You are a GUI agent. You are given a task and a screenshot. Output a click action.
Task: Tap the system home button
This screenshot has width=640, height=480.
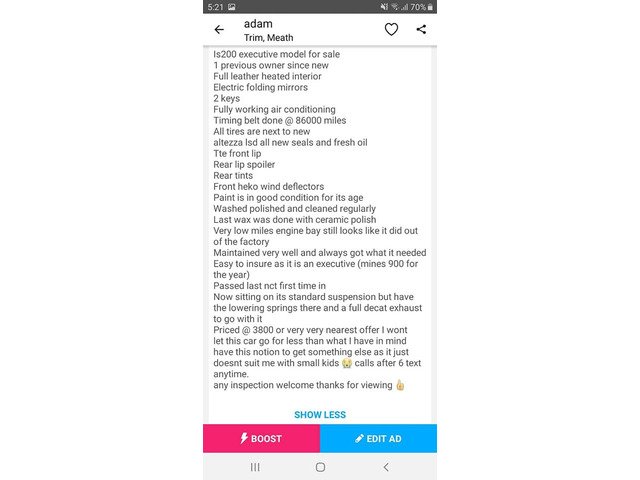[x=320, y=467]
